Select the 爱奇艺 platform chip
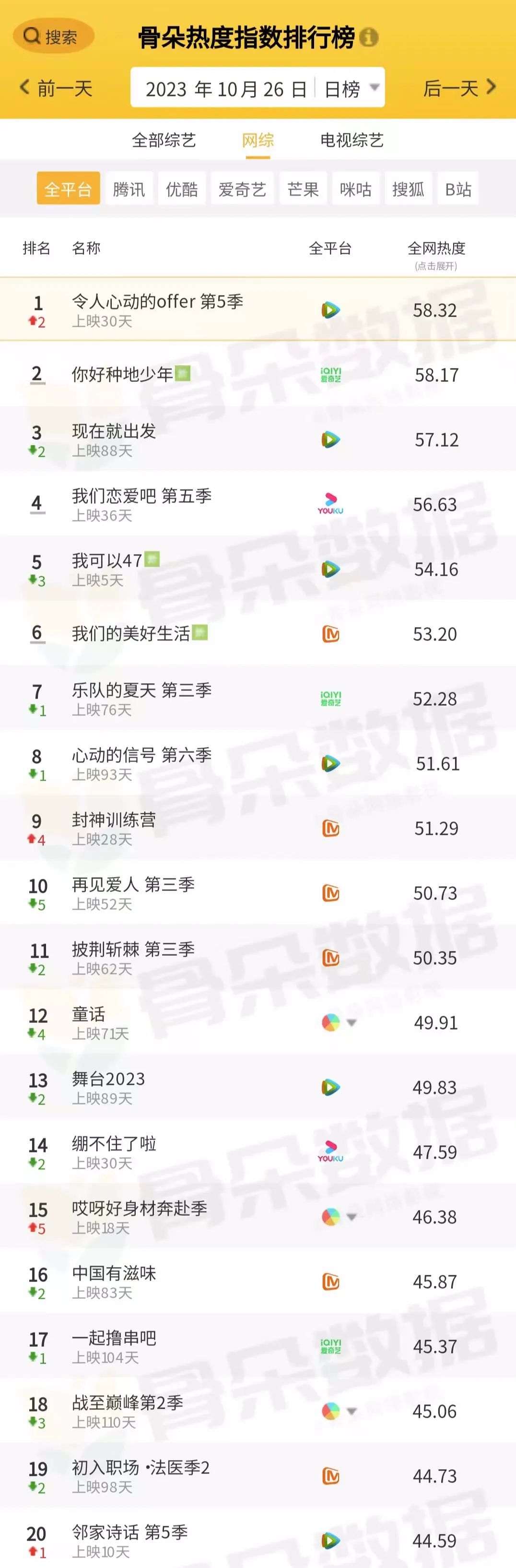The image size is (516, 1568). point(242,189)
